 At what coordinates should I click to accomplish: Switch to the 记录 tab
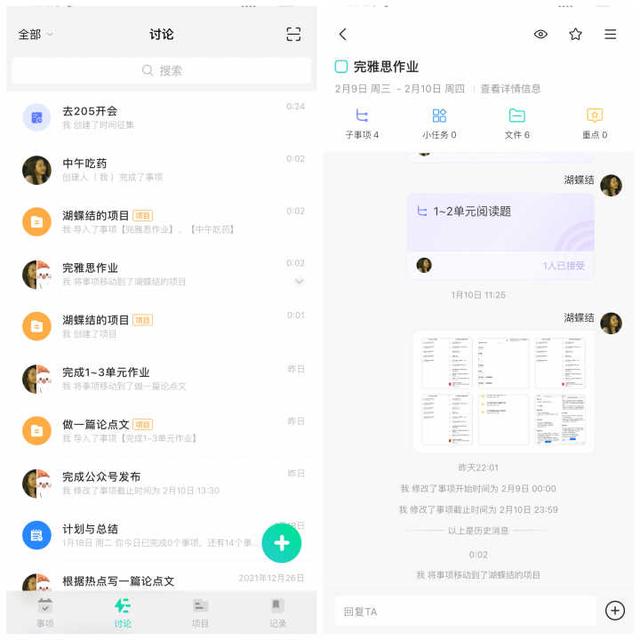(x=277, y=612)
